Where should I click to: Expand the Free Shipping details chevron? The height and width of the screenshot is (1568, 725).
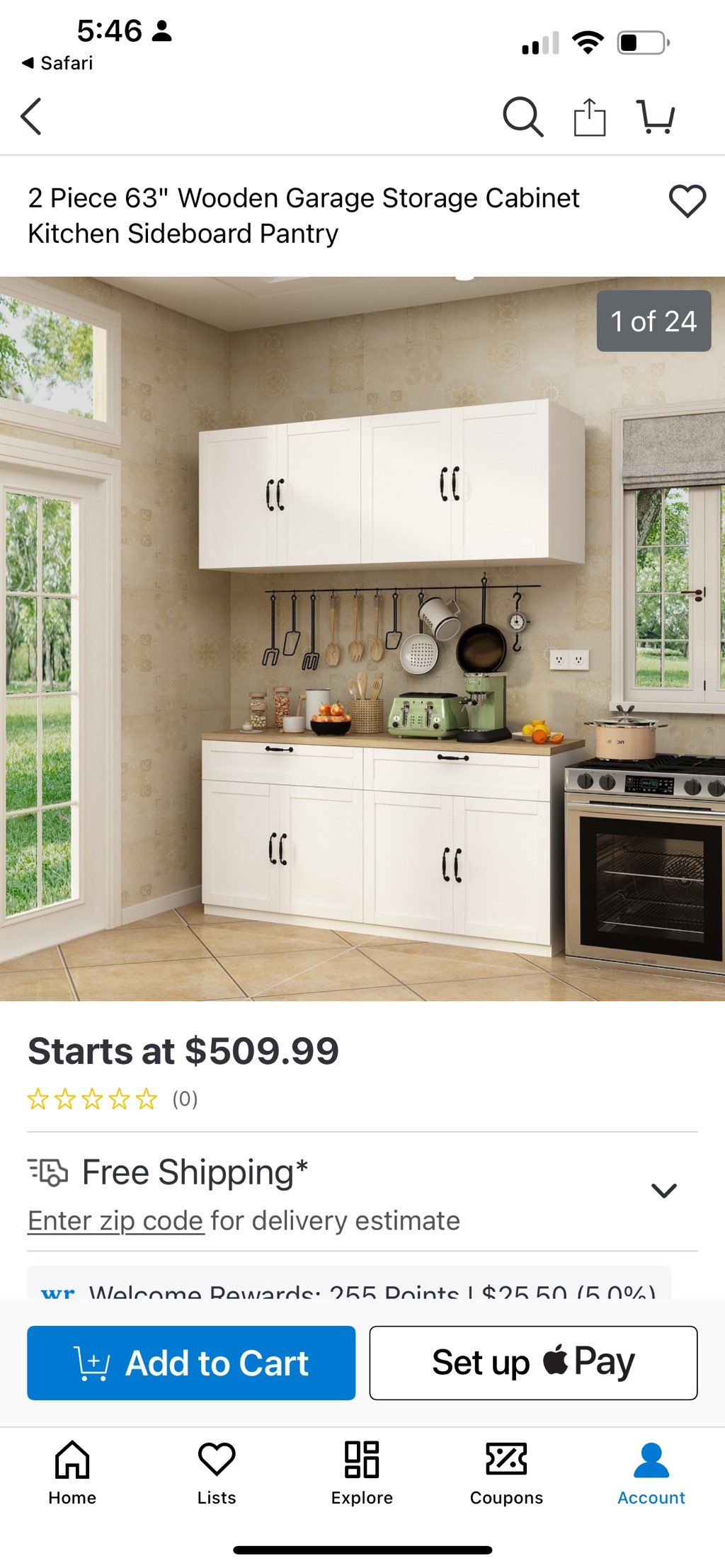663,1191
